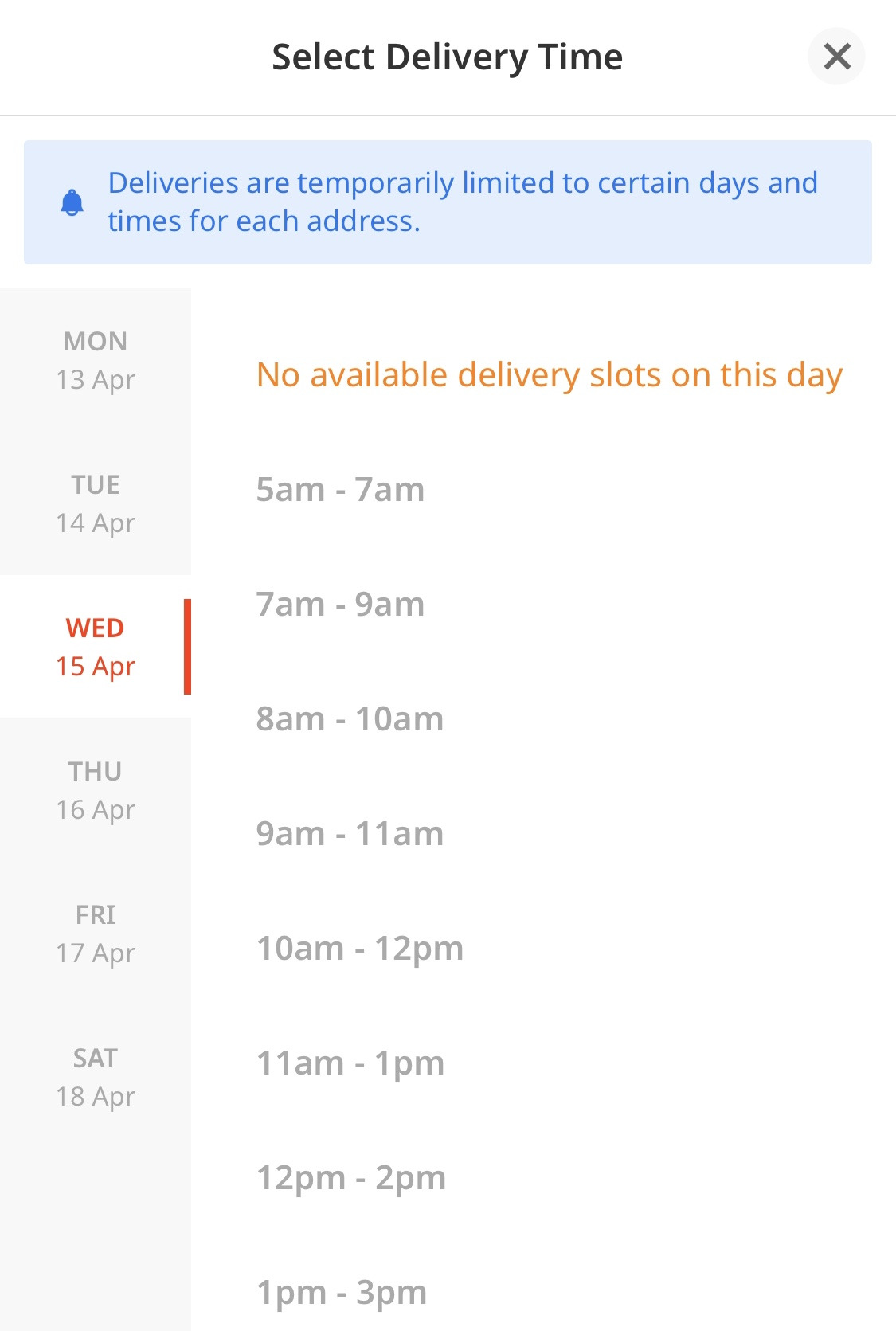The height and width of the screenshot is (1331, 896).
Task: Switch to Thursday 16 Apr
Action: click(x=96, y=790)
